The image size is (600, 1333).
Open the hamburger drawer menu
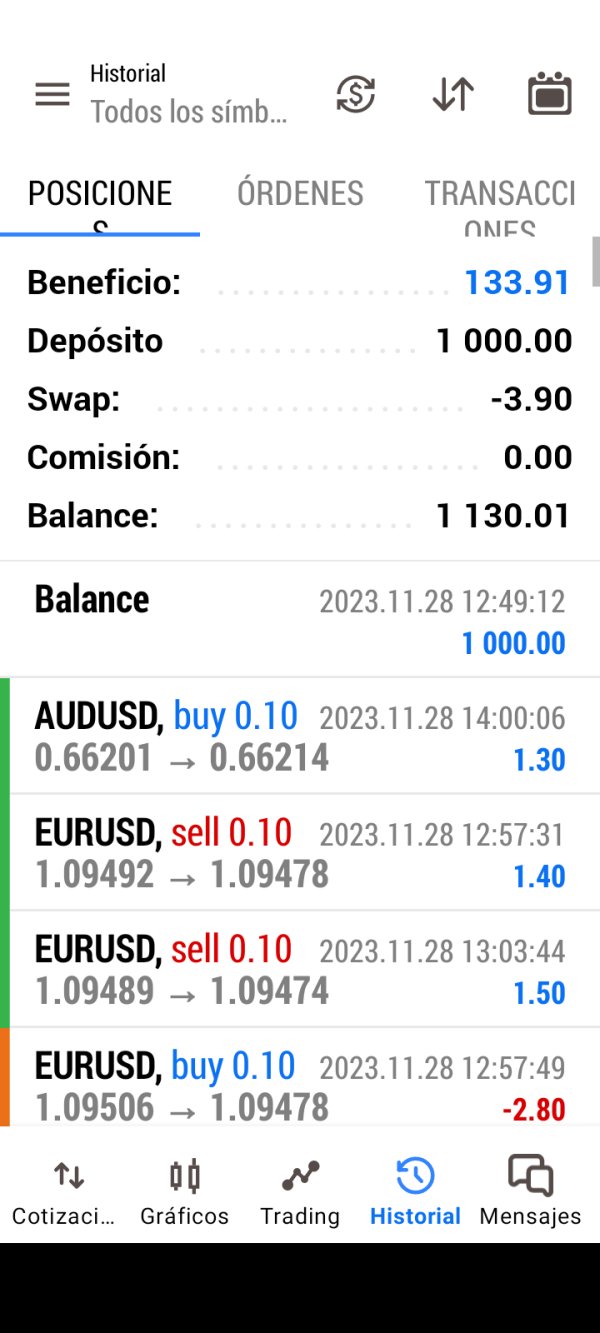coord(52,95)
